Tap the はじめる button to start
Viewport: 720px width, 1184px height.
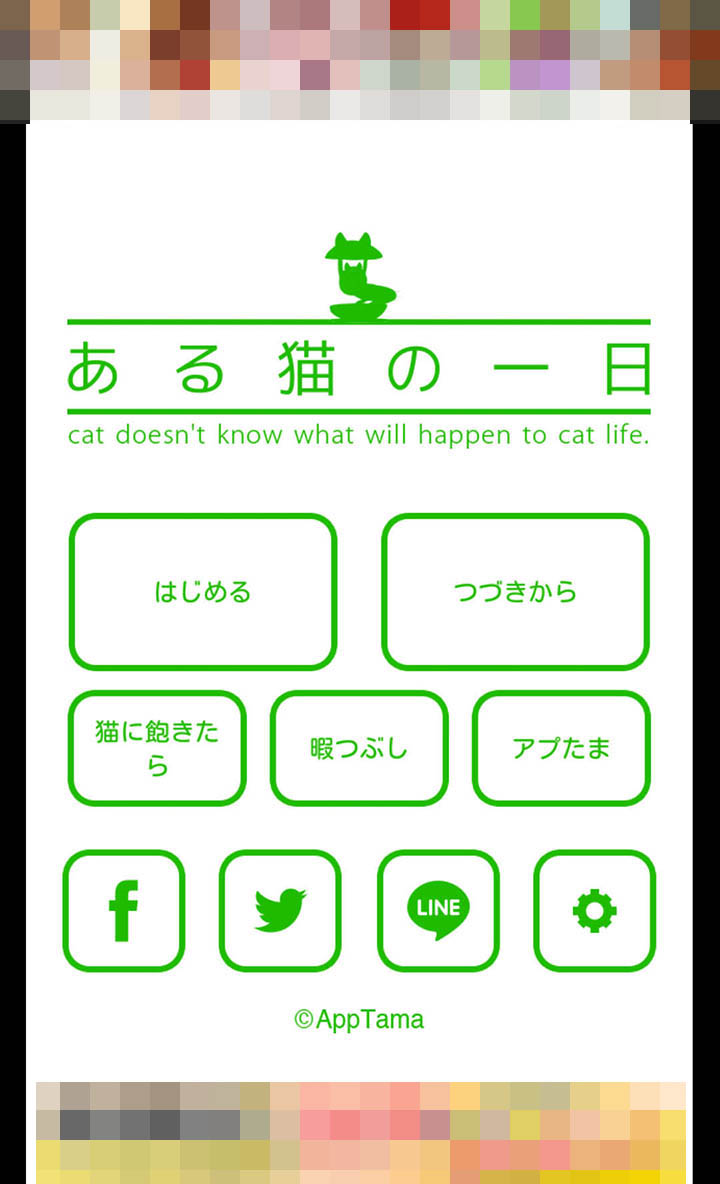[203, 591]
